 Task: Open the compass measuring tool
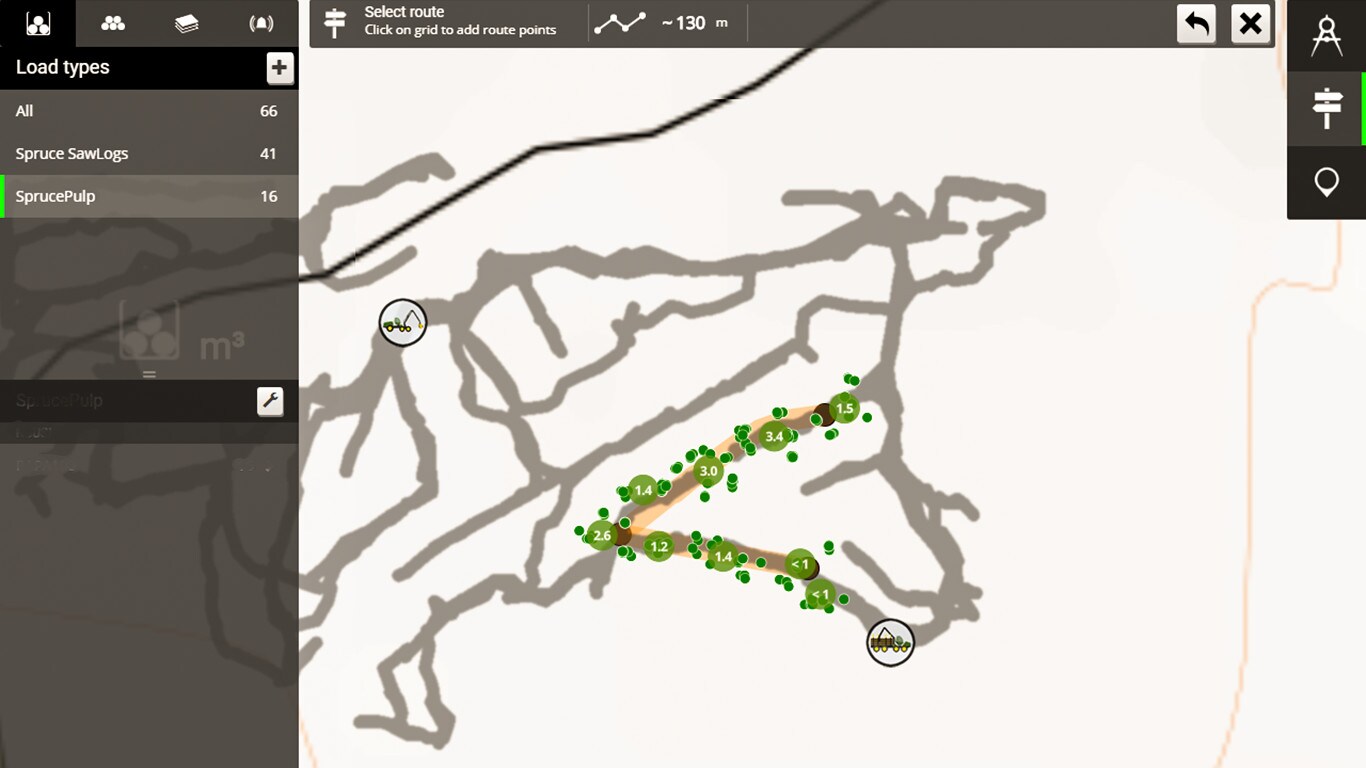(x=1326, y=36)
